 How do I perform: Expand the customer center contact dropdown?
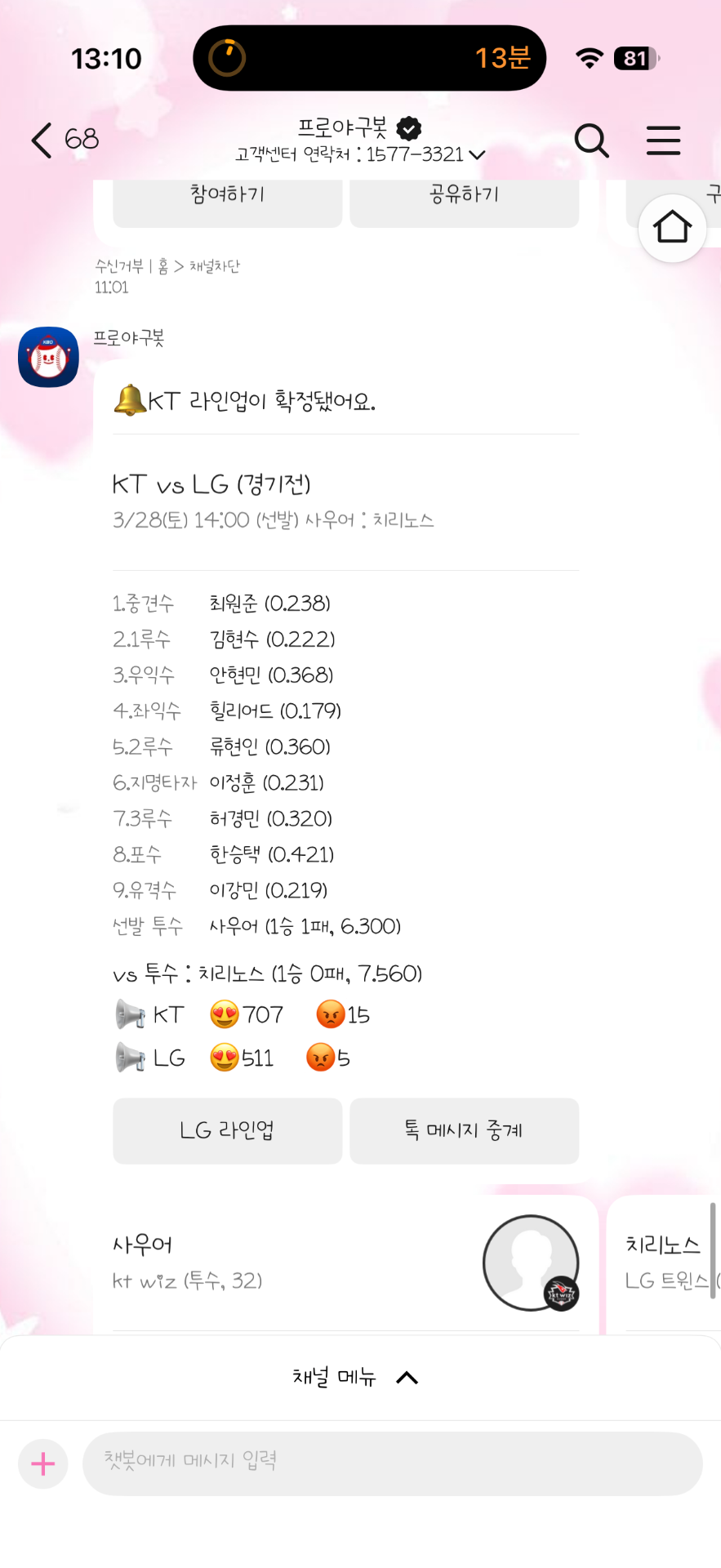[477, 155]
